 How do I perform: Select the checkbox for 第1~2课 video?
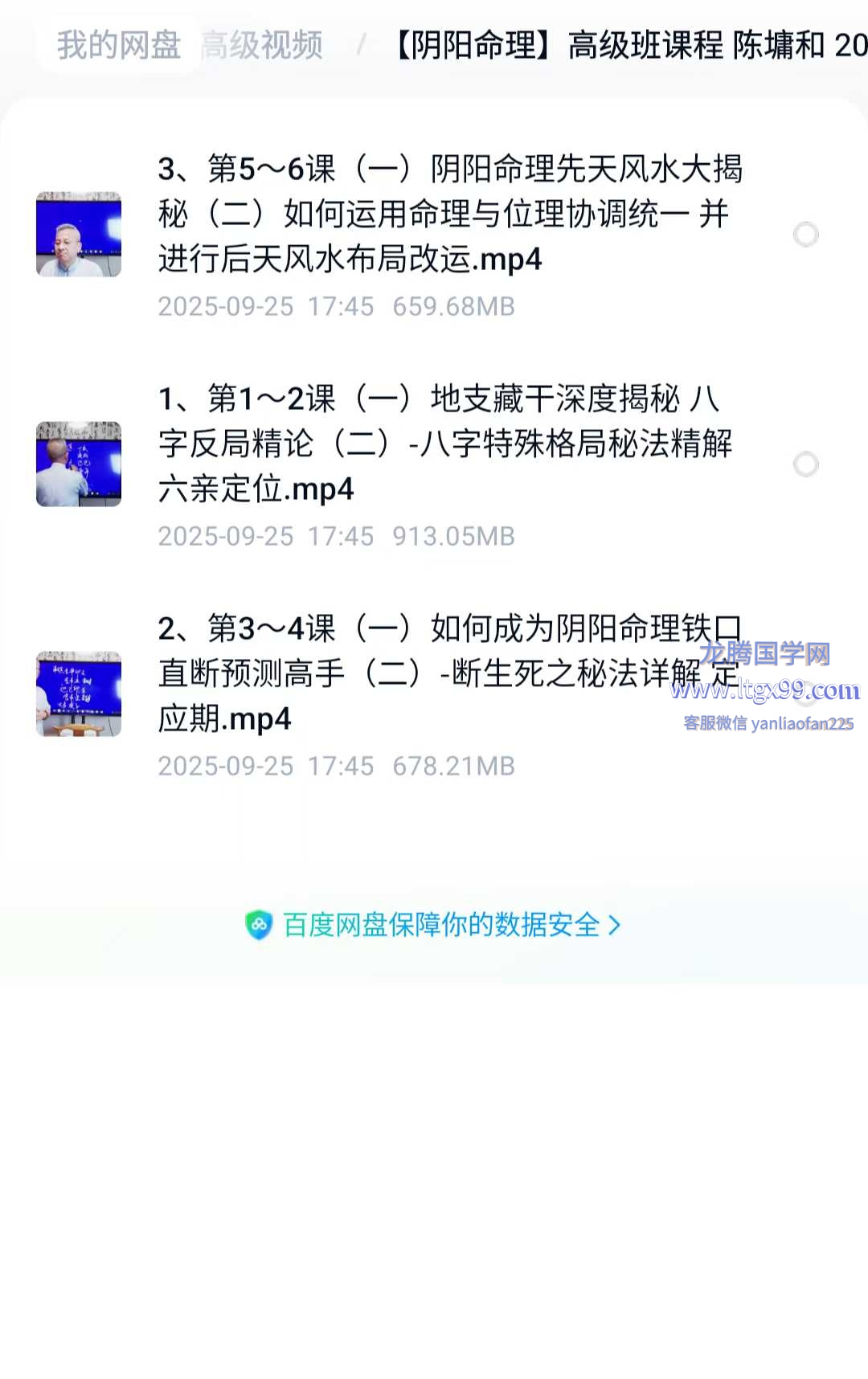805,464
